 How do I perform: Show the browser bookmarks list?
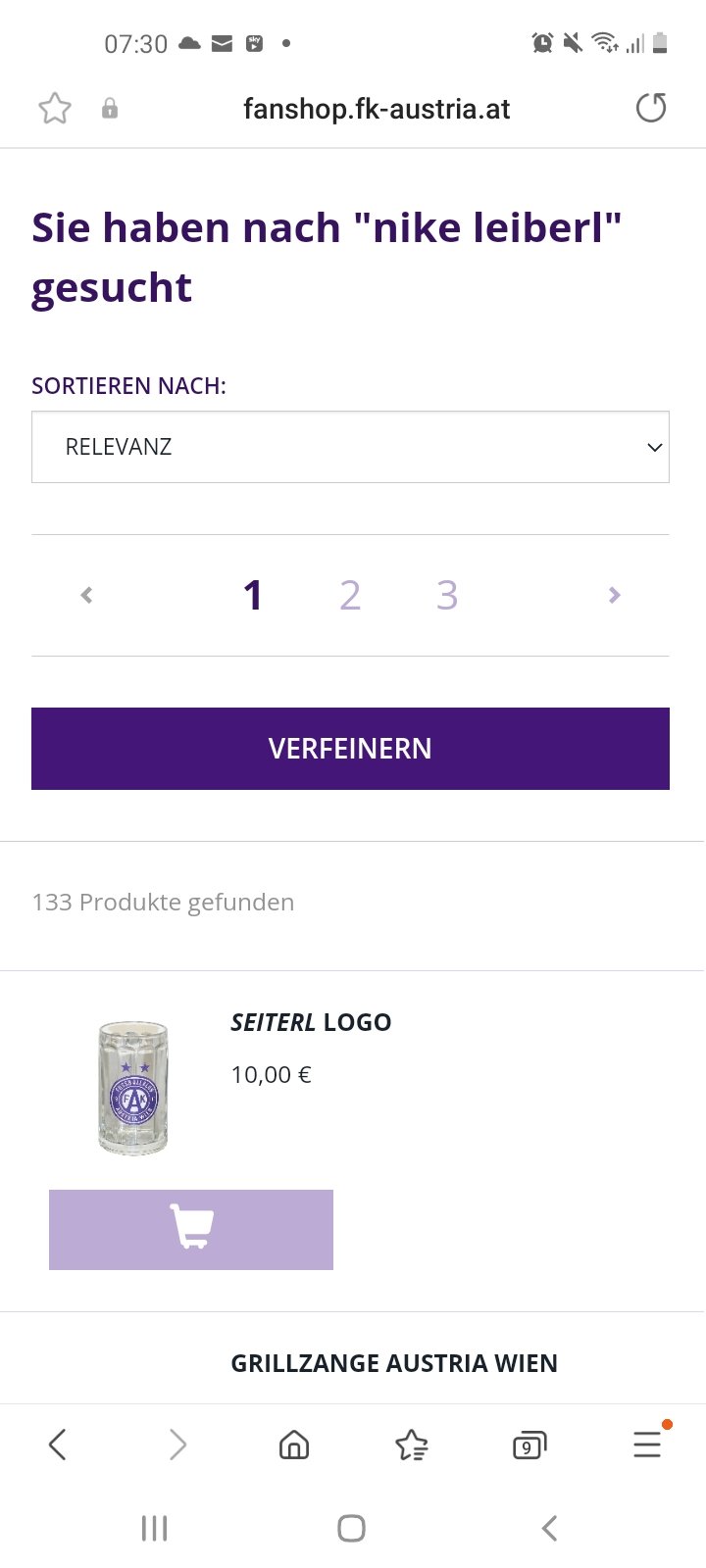tap(412, 1445)
